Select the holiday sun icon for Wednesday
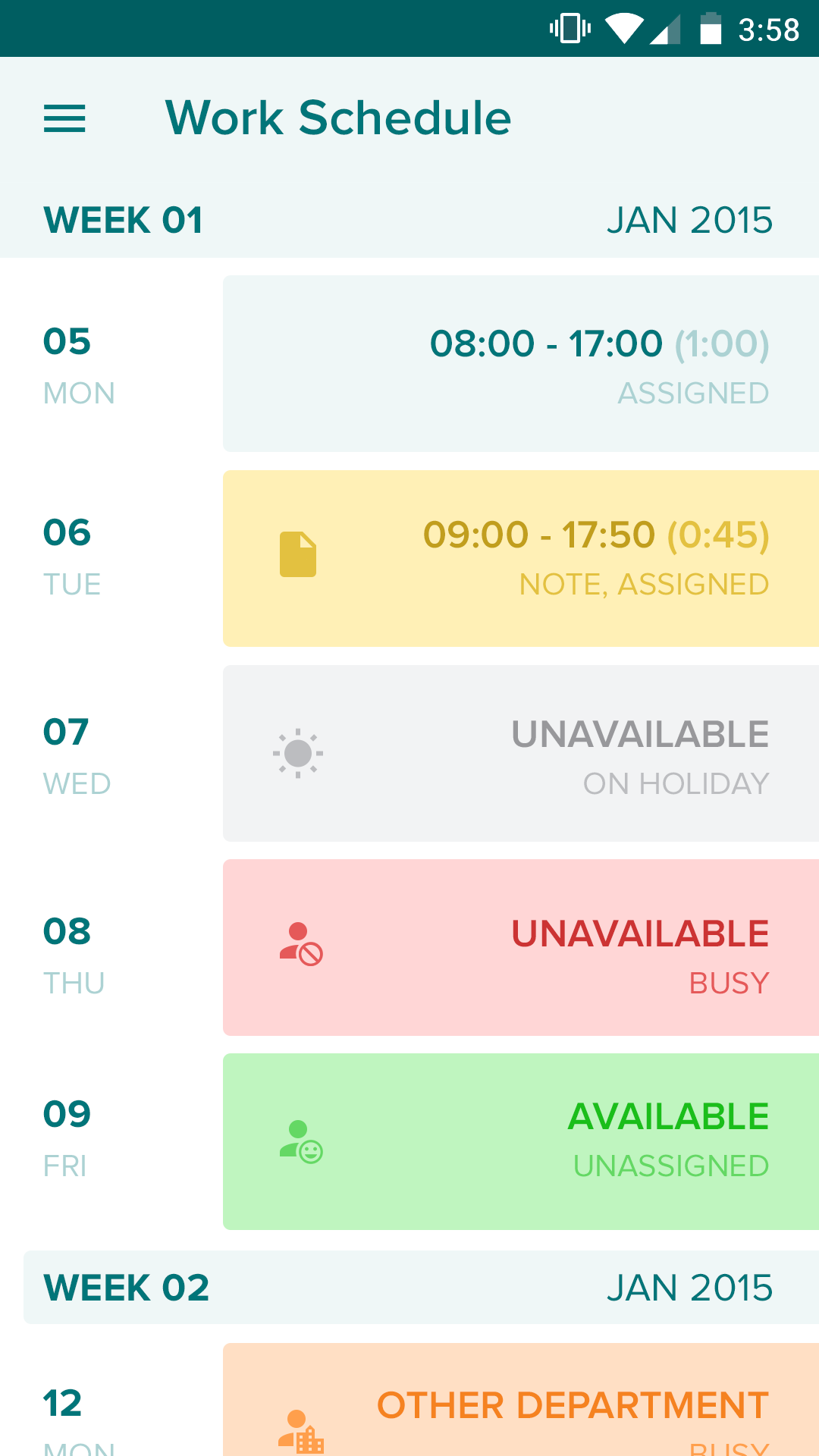The height and width of the screenshot is (1456, 819). coord(299,752)
